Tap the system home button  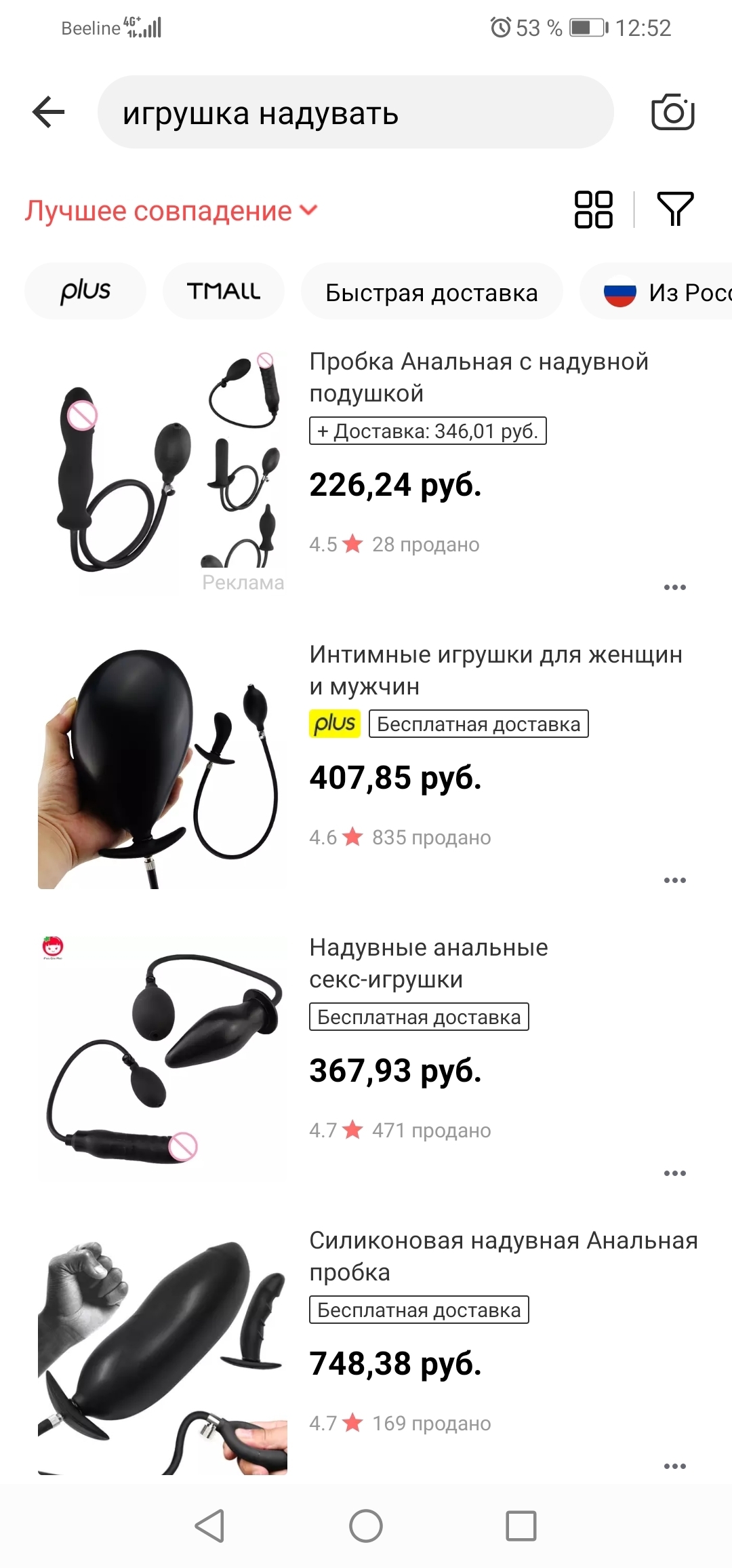(x=366, y=1527)
